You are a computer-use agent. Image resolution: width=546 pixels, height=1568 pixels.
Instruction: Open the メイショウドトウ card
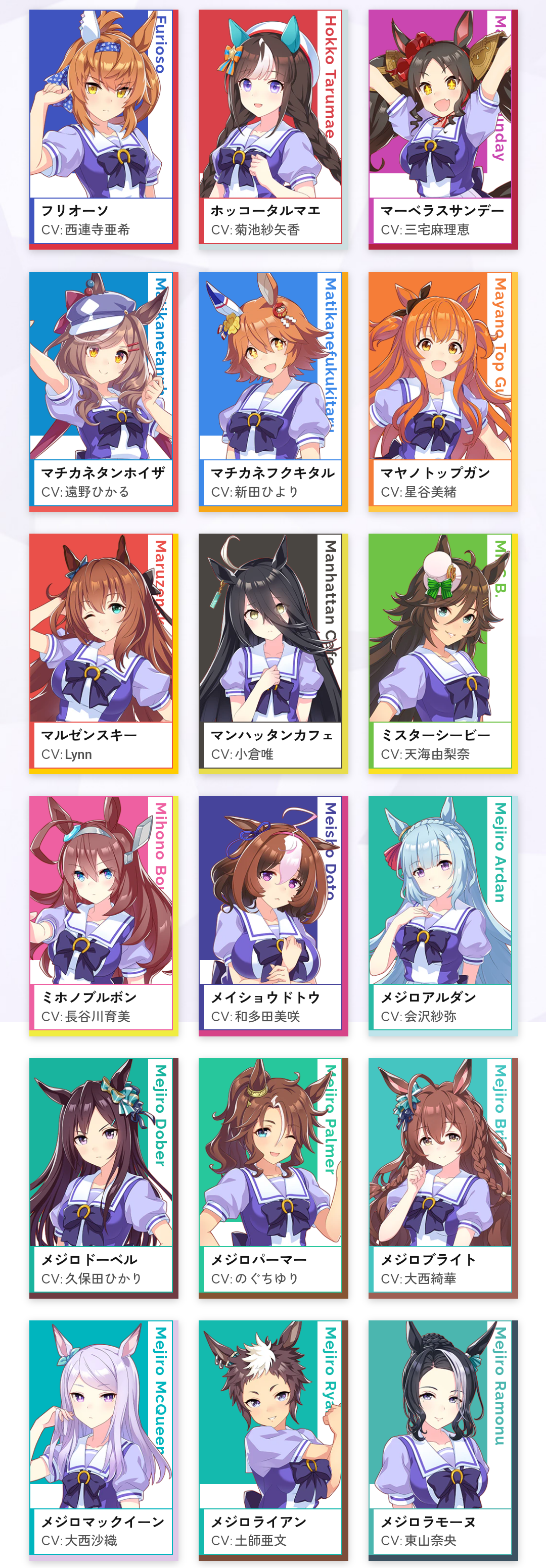click(272, 916)
